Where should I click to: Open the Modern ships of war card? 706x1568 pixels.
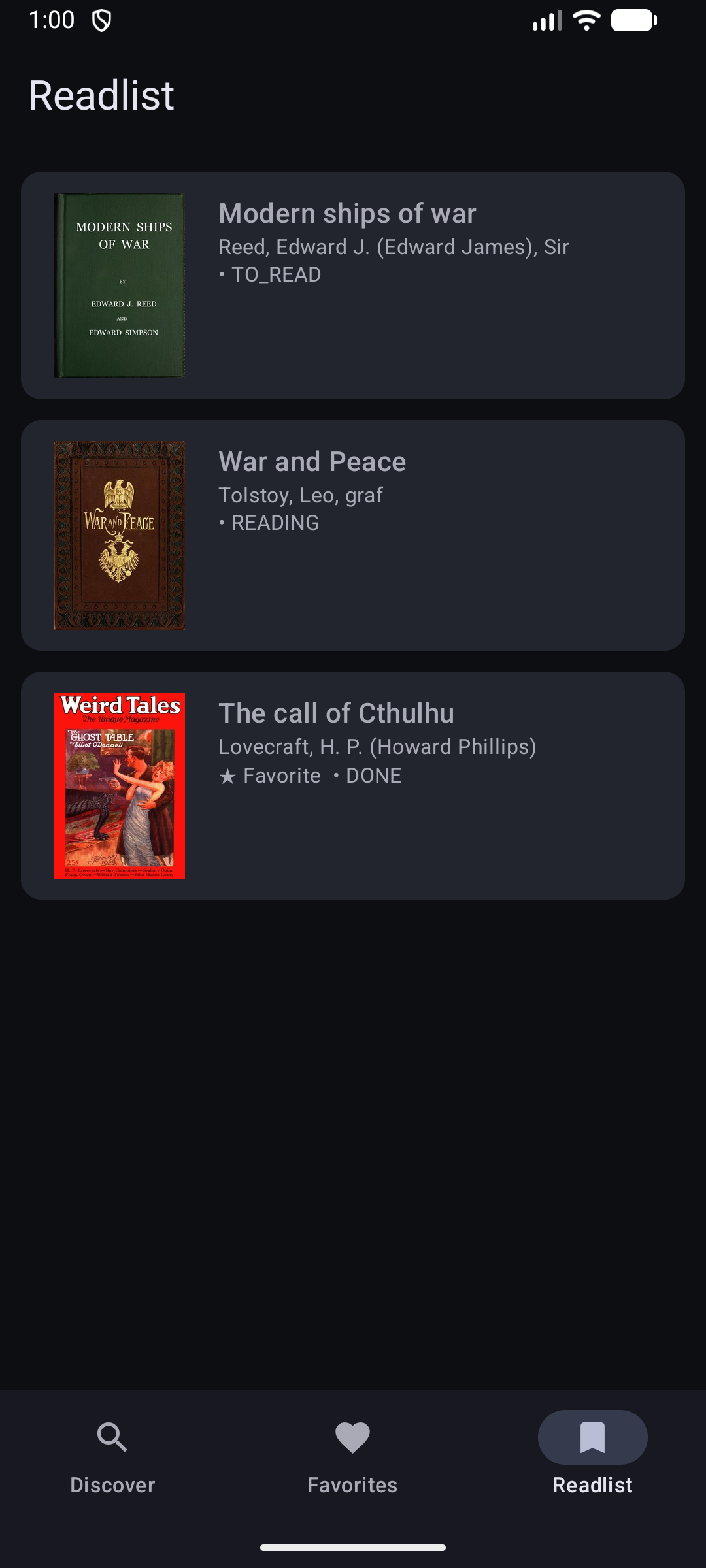[353, 286]
